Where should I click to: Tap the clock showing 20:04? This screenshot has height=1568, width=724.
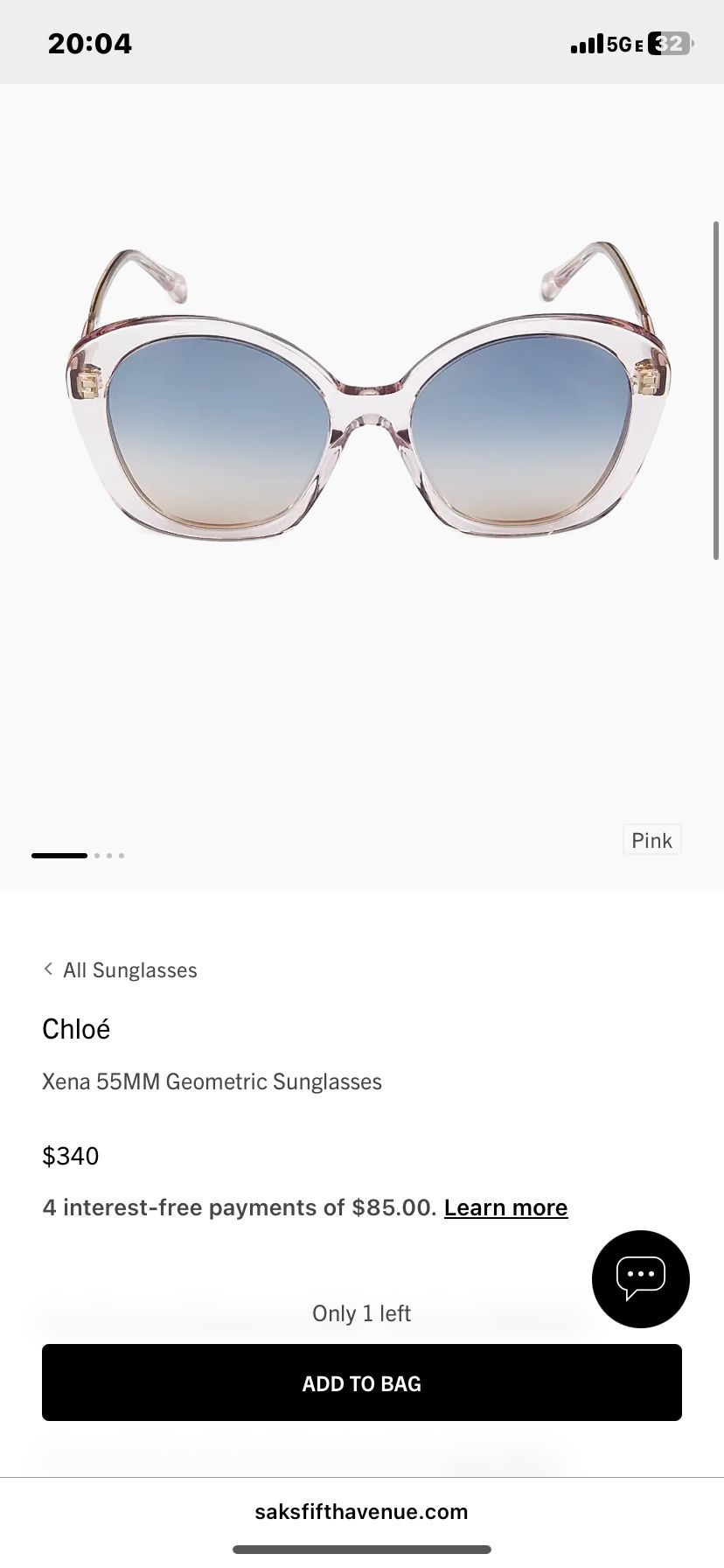tap(89, 42)
